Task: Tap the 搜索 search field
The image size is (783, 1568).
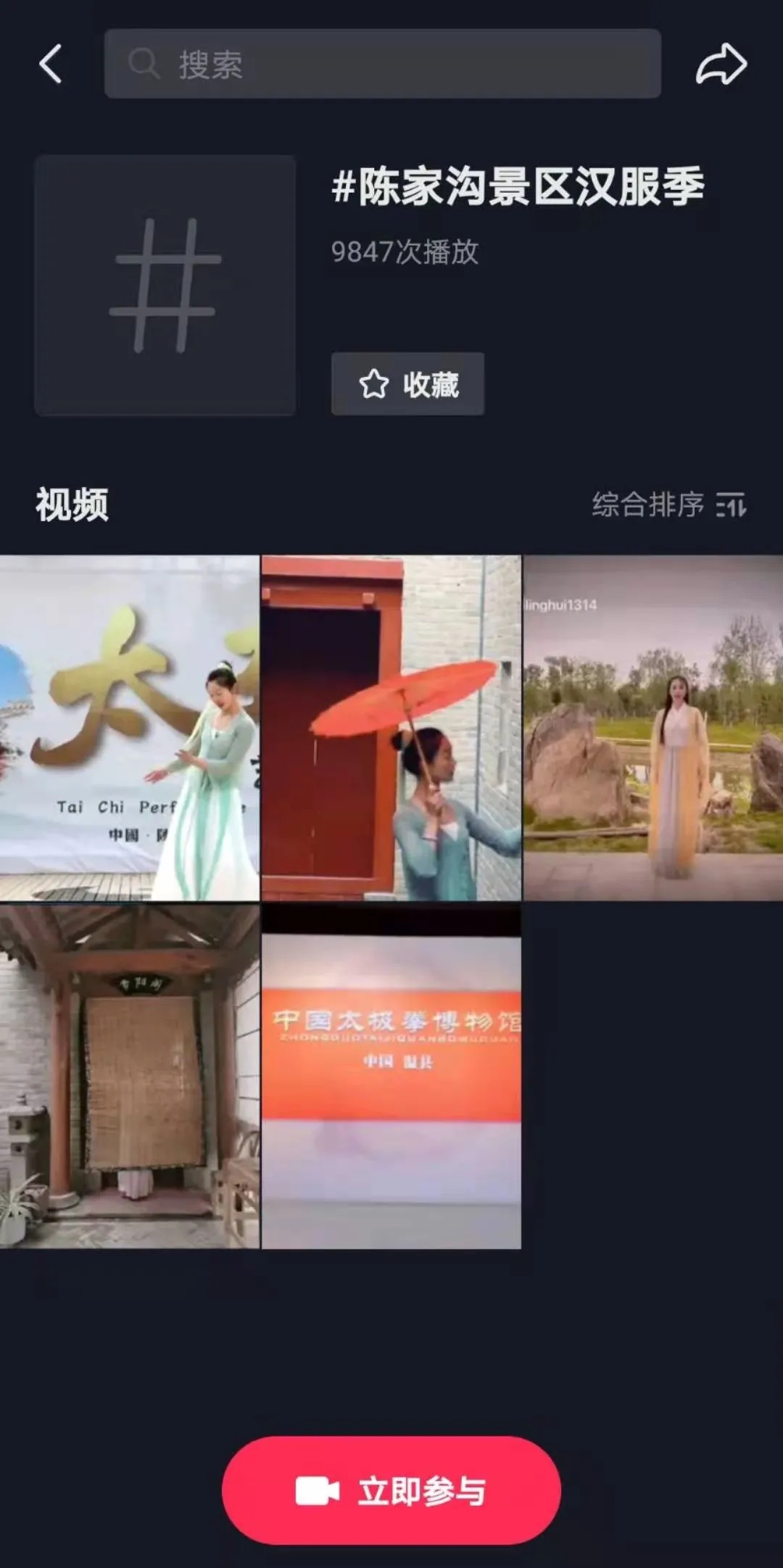Action: tap(382, 64)
